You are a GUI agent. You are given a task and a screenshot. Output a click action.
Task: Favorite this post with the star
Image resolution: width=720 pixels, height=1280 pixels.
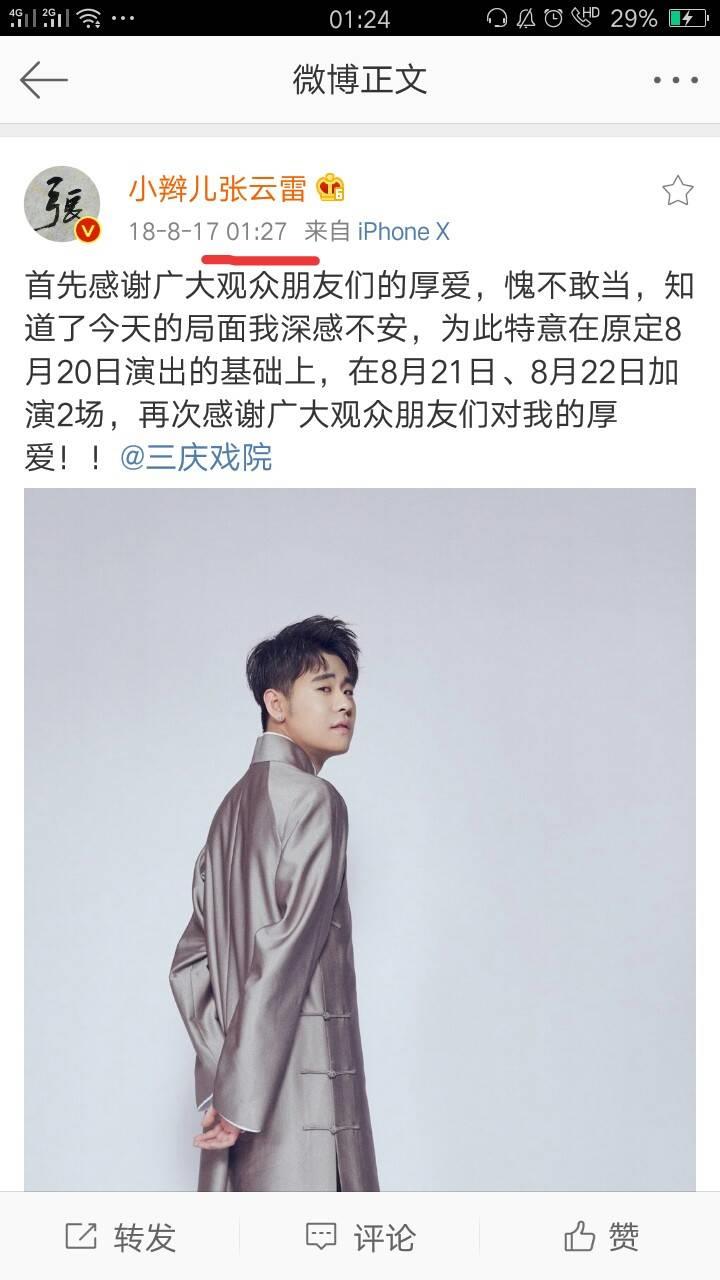tap(677, 190)
